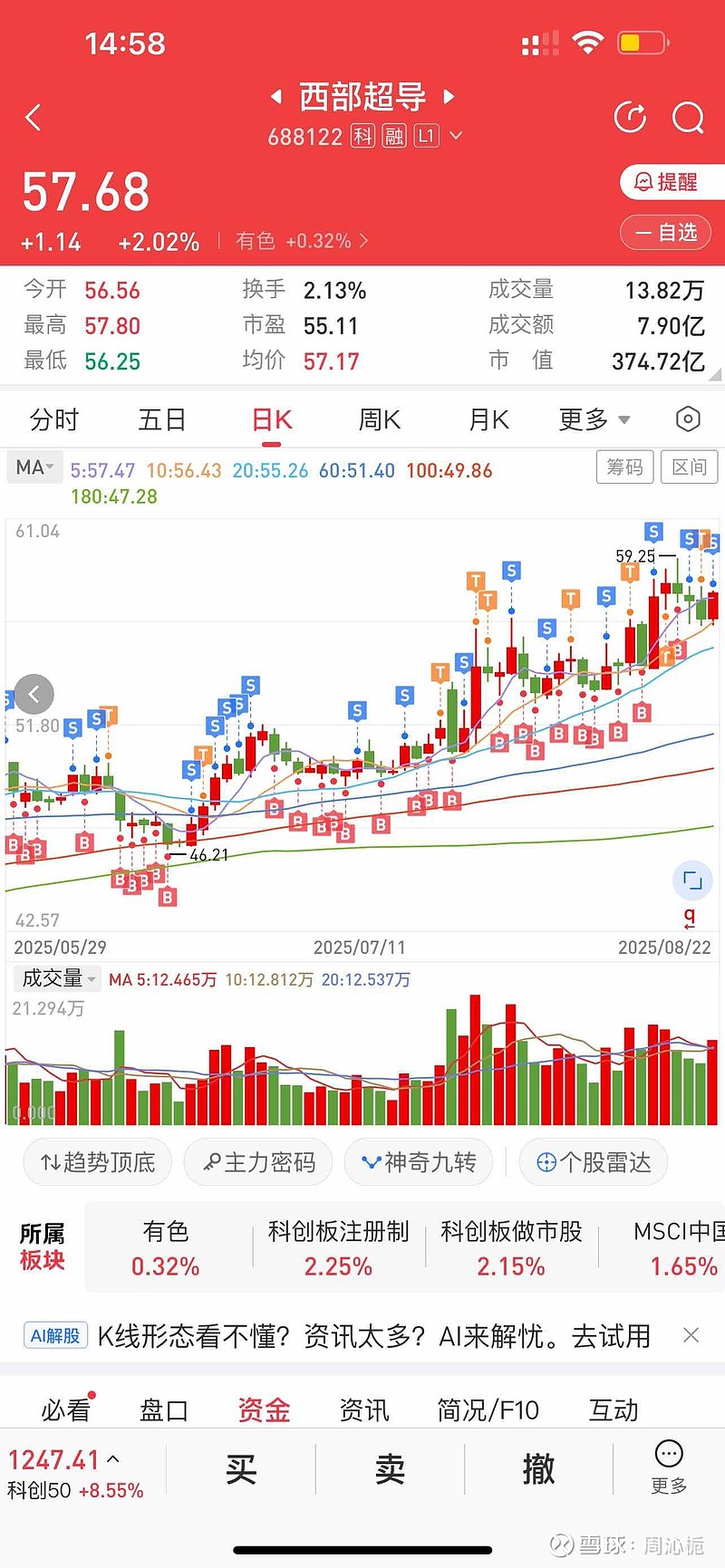The width and height of the screenshot is (725, 1568).
Task: Open the 神奇九转 indicator chip
Action: pos(418,1162)
